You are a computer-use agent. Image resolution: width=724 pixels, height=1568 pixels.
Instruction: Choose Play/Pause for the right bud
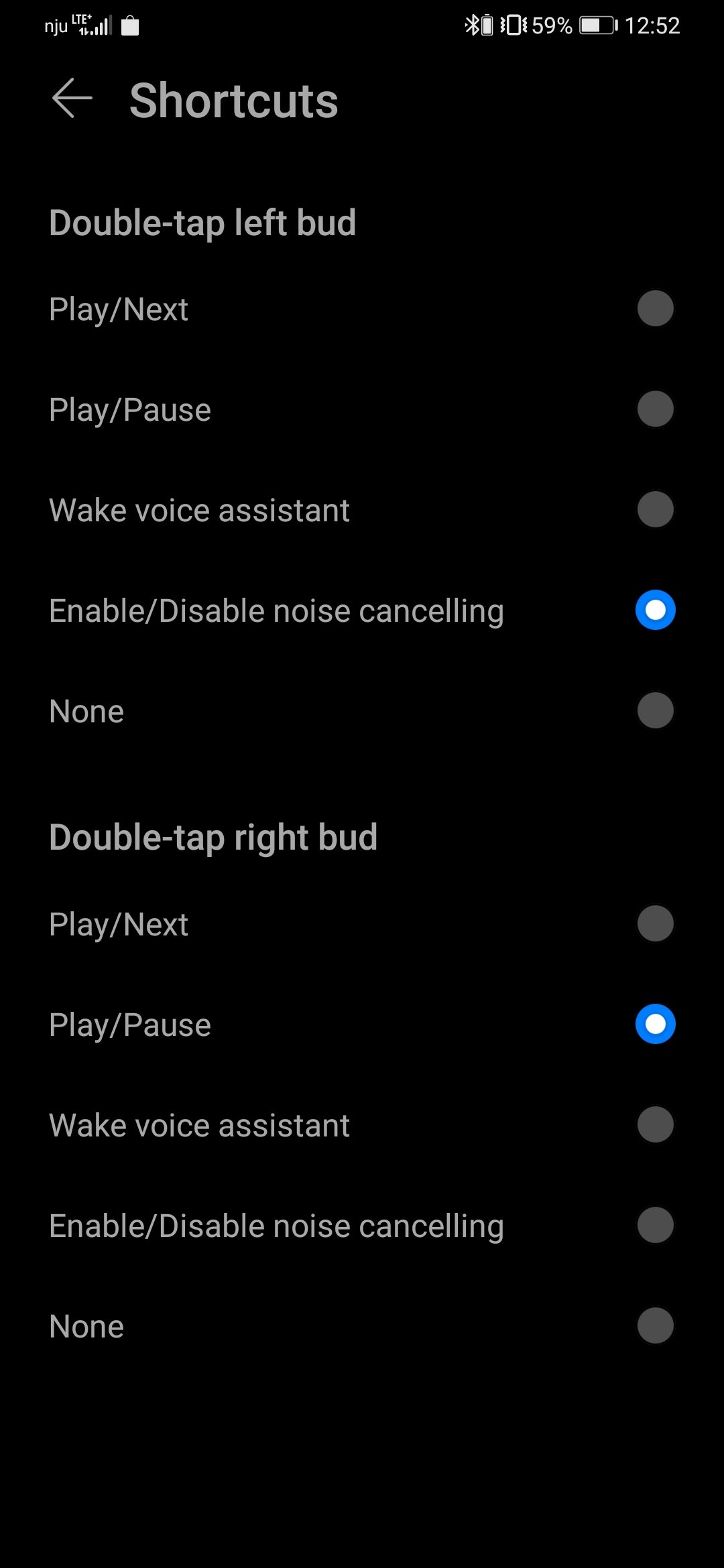tap(362, 1025)
